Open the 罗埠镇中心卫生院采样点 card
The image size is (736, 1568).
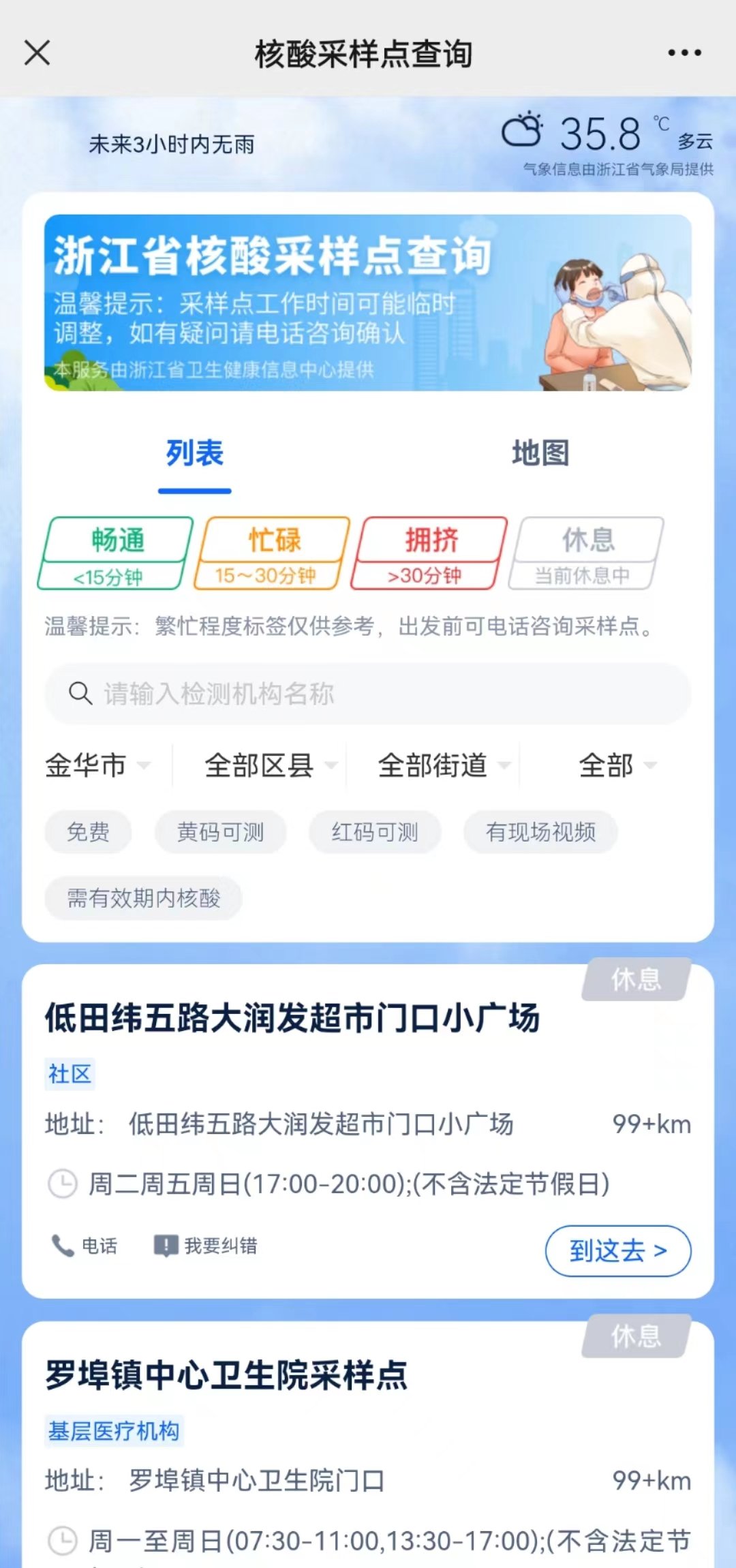[226, 1375]
